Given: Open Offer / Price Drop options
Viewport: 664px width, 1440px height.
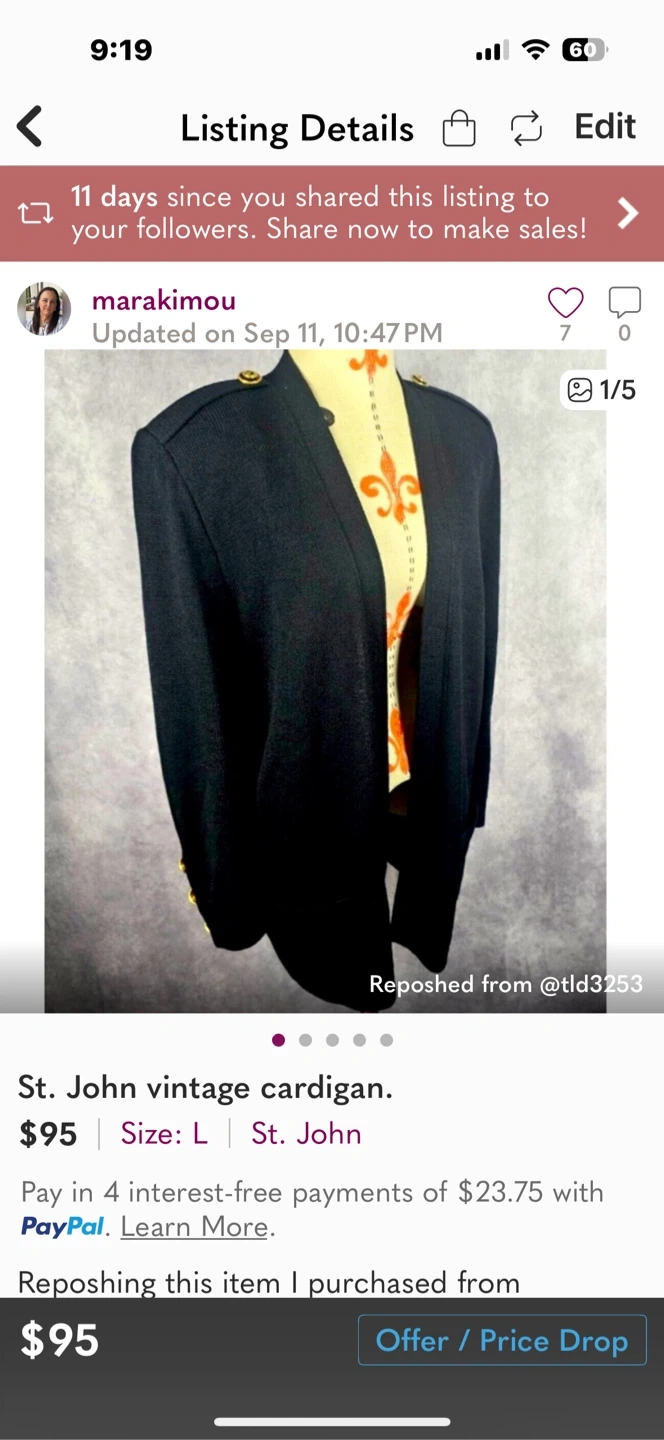Looking at the screenshot, I should tap(502, 1340).
